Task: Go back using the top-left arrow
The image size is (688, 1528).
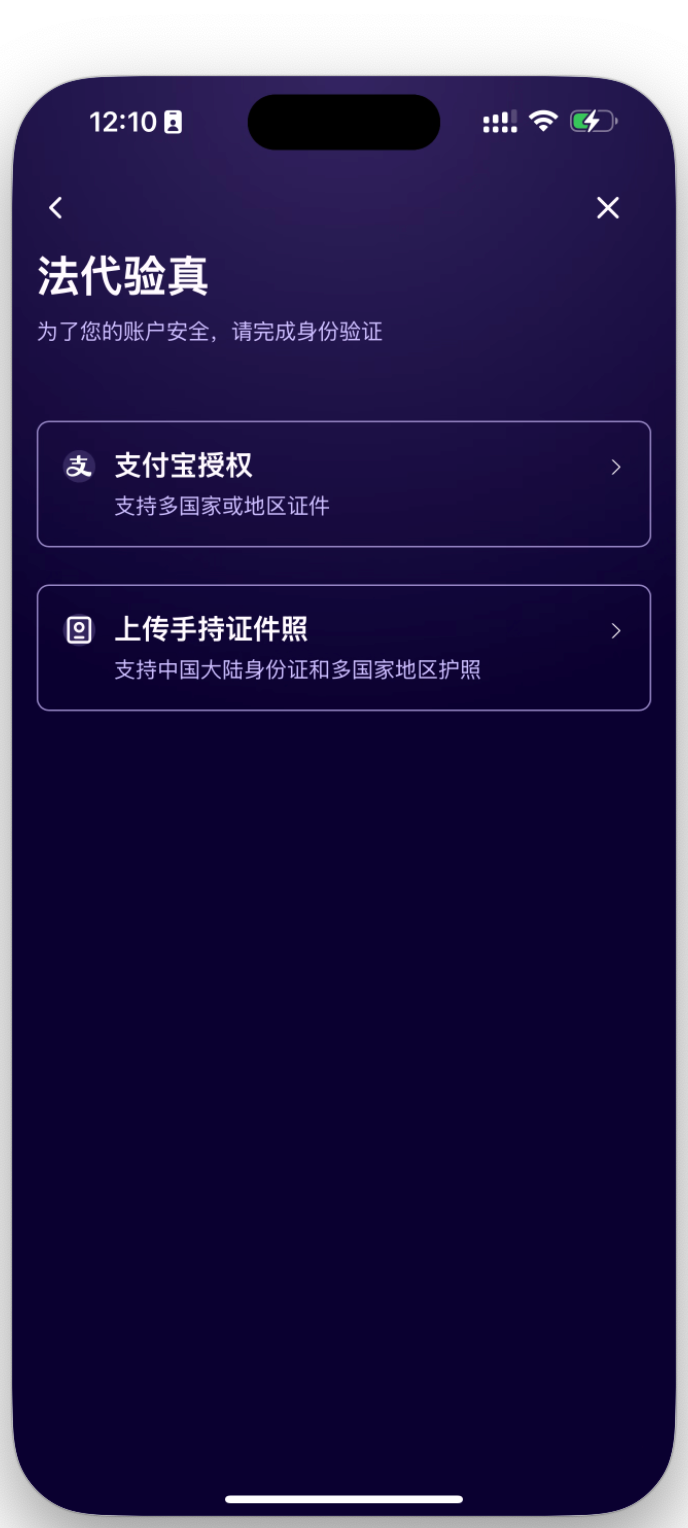Action: (x=56, y=208)
